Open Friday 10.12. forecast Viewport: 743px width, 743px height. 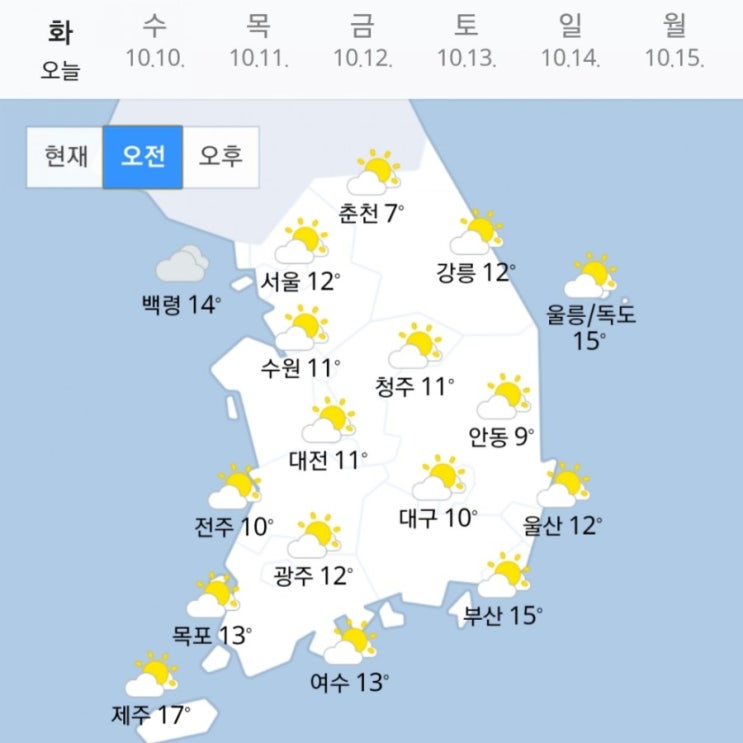click(362, 41)
